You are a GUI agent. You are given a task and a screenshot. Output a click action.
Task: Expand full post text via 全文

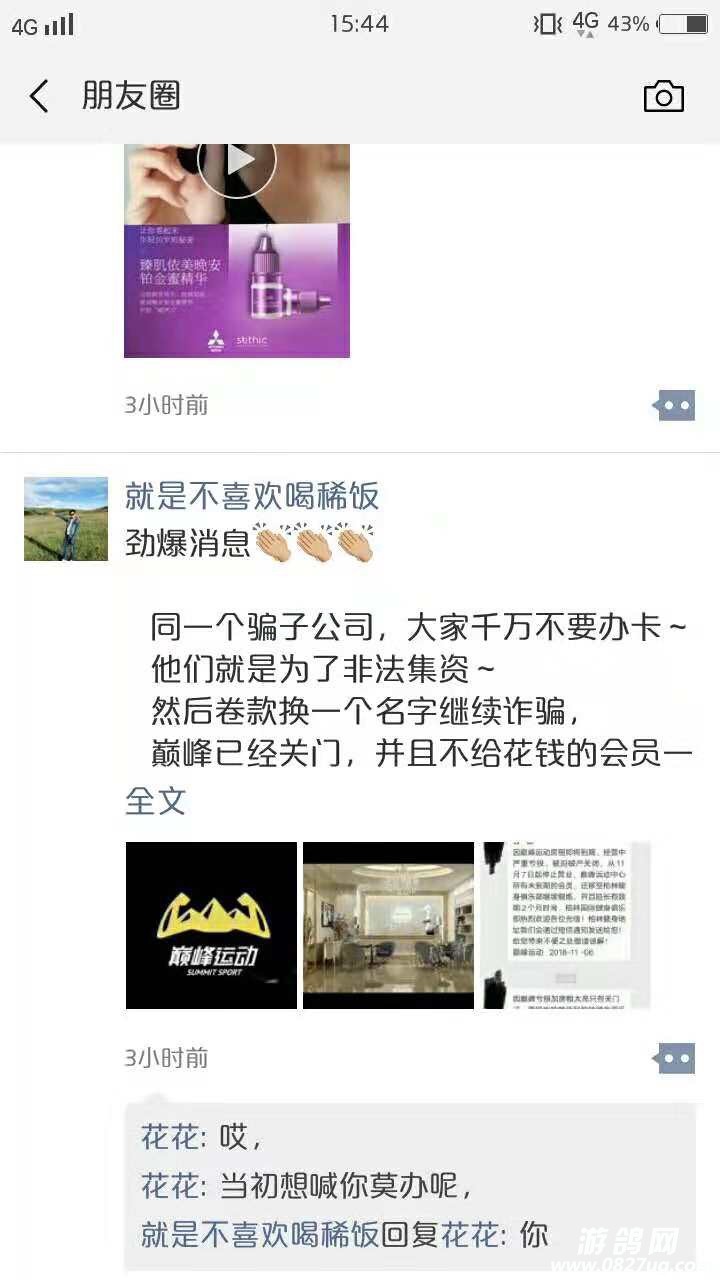[156, 801]
